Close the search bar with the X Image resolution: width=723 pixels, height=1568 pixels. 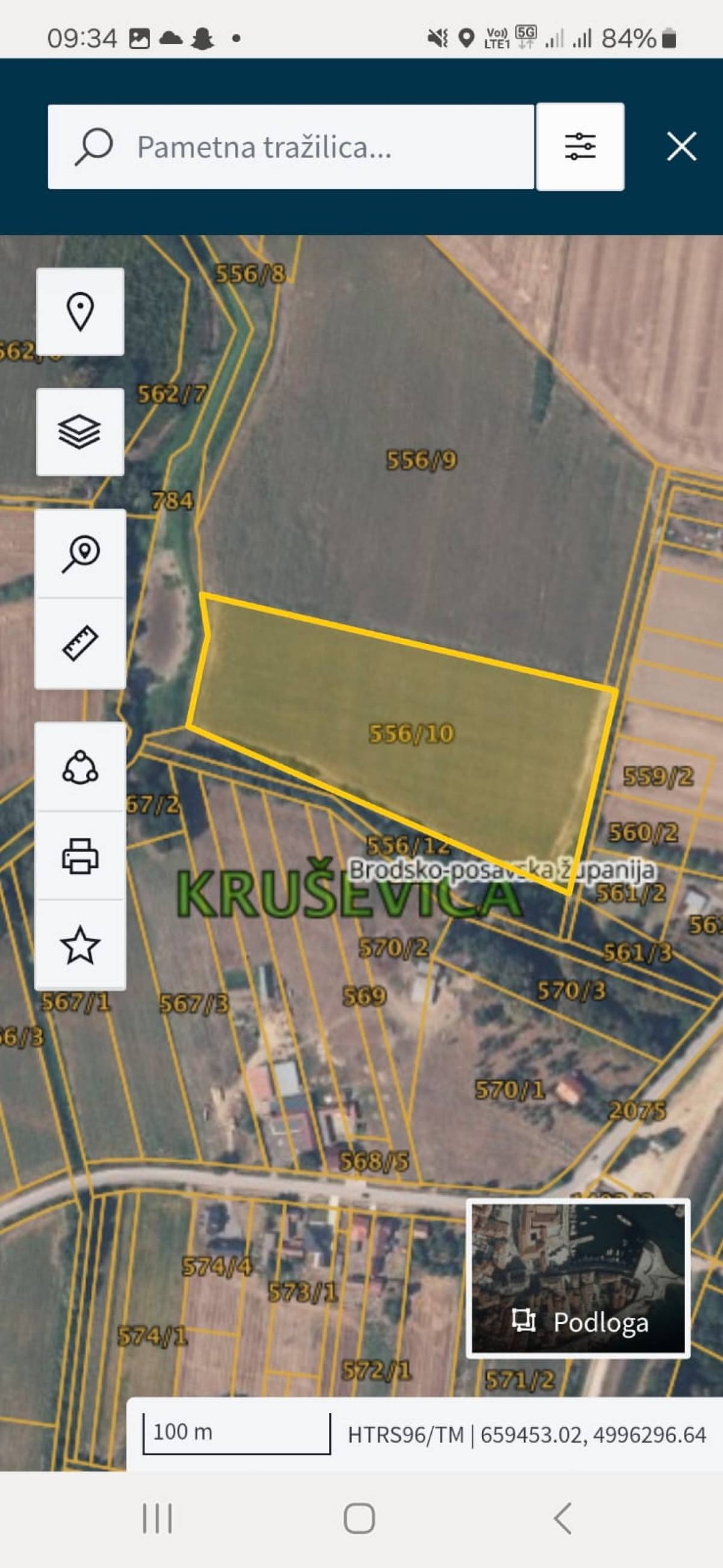[x=681, y=146]
